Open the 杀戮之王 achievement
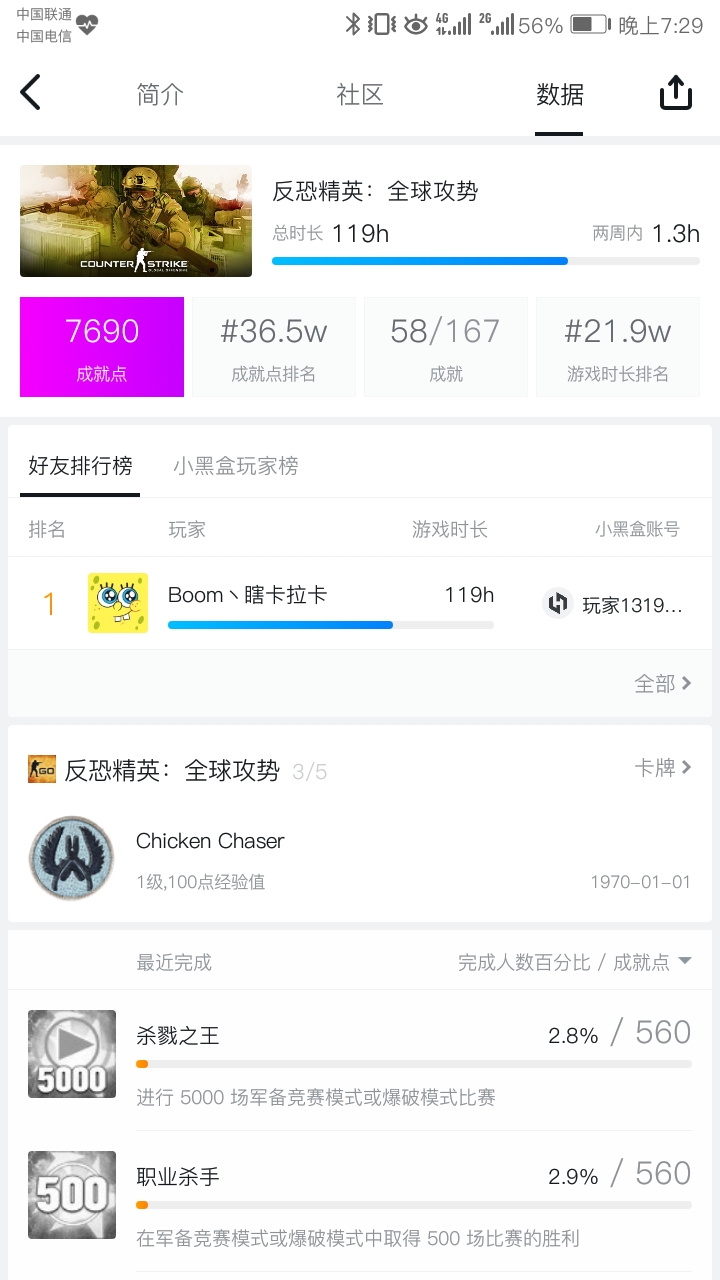The image size is (720, 1280). [360, 1060]
